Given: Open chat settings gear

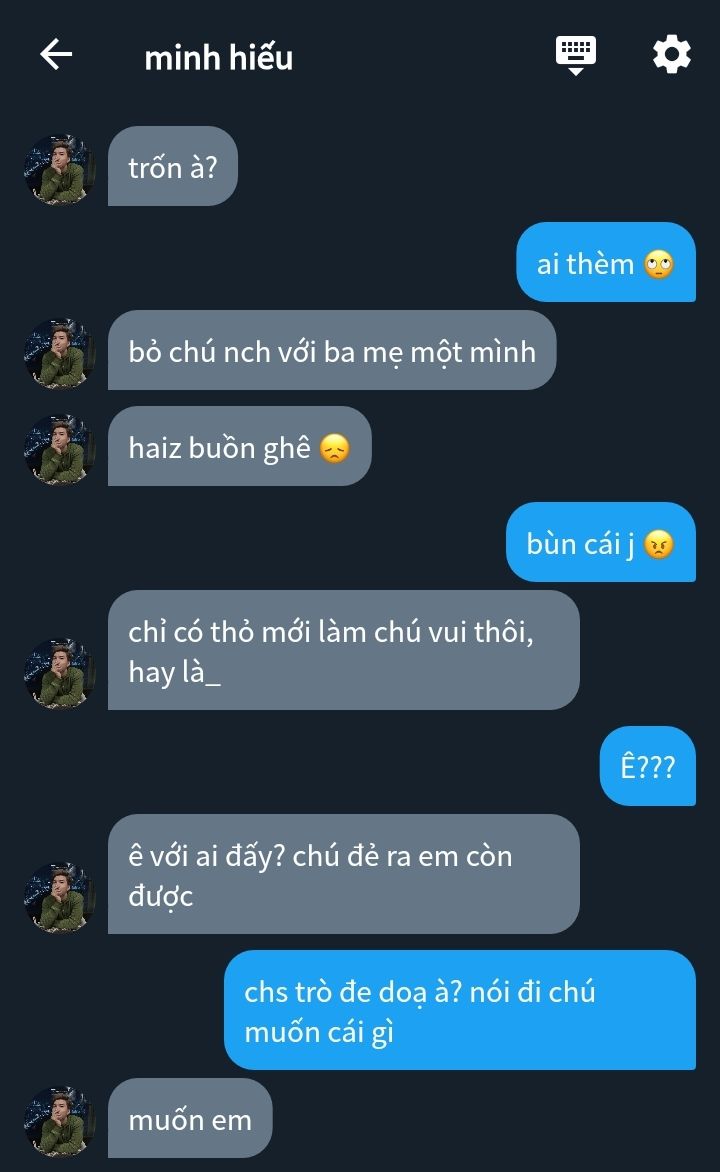Looking at the screenshot, I should [671, 54].
